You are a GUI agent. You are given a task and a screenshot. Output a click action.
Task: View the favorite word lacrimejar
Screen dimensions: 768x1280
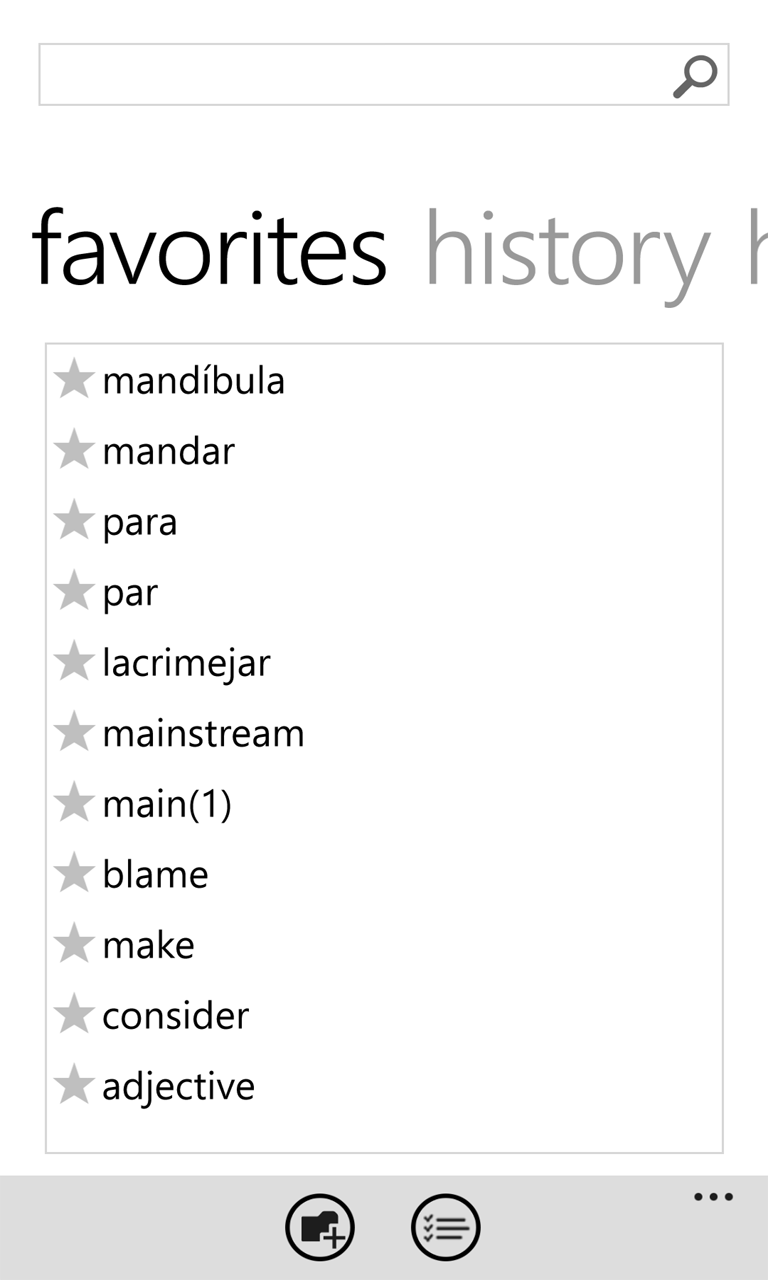(186, 664)
